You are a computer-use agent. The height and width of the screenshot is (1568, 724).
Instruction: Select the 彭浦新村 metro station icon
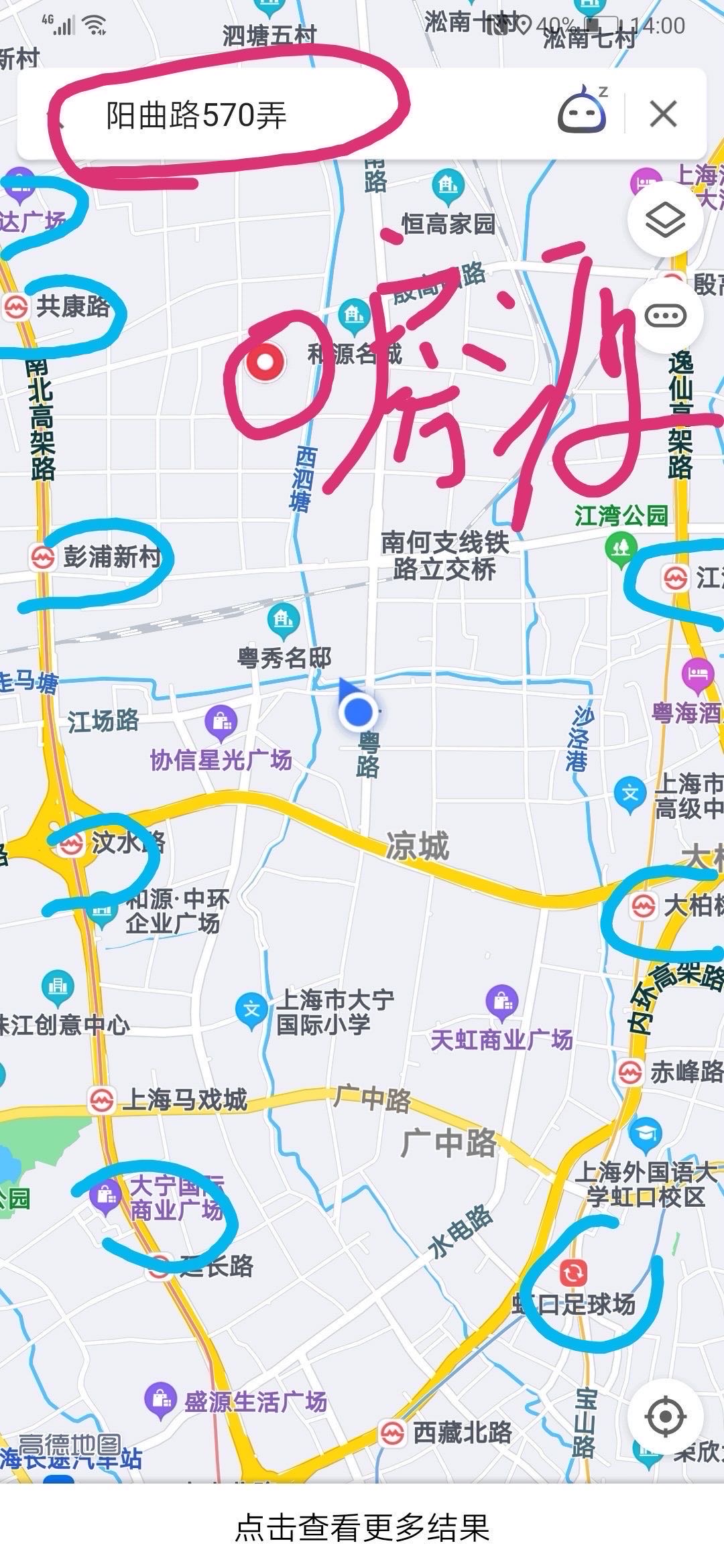coord(42,555)
